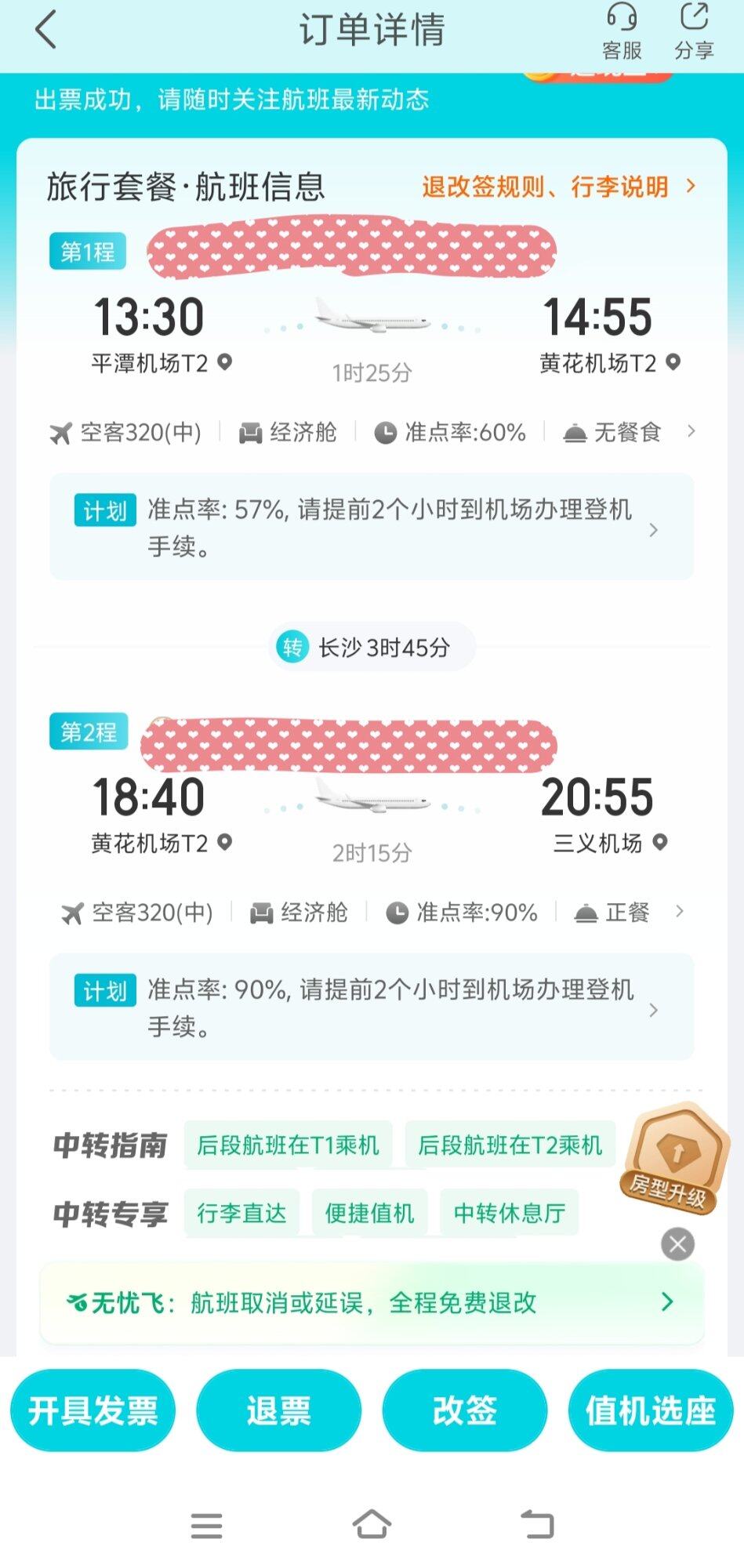Open the 无忧飞 free refund banner
This screenshot has width=744, height=1568.
pos(372,1303)
